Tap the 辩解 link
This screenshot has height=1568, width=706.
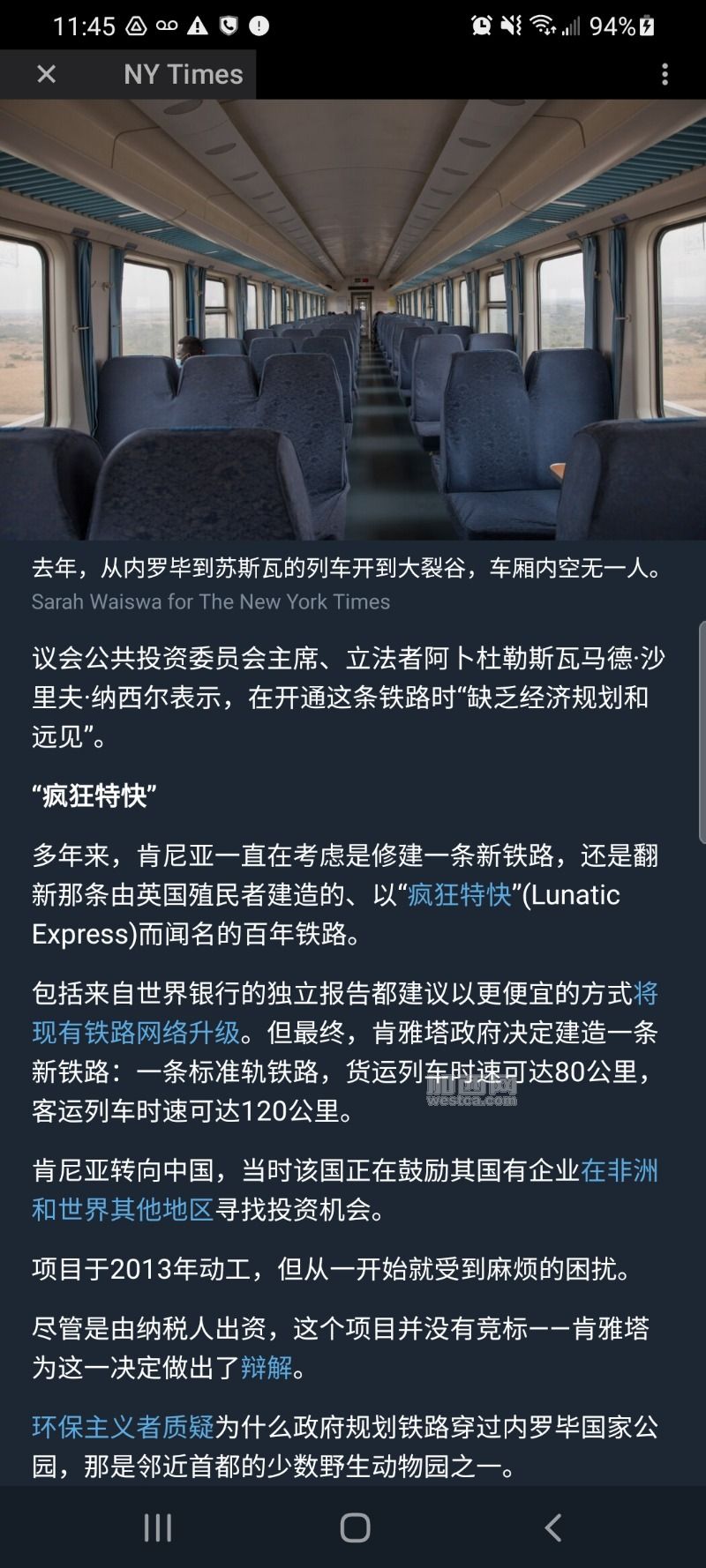click(266, 1367)
